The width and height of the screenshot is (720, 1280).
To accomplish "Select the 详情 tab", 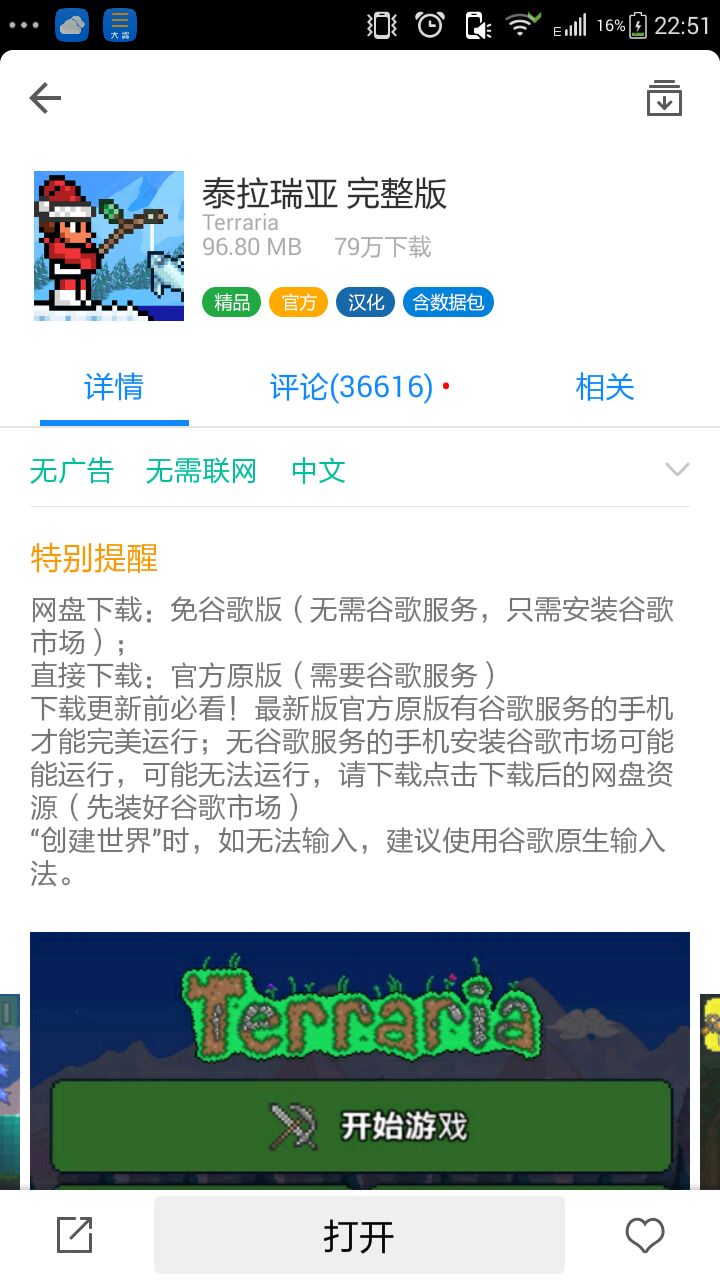I will pyautogui.click(x=114, y=387).
